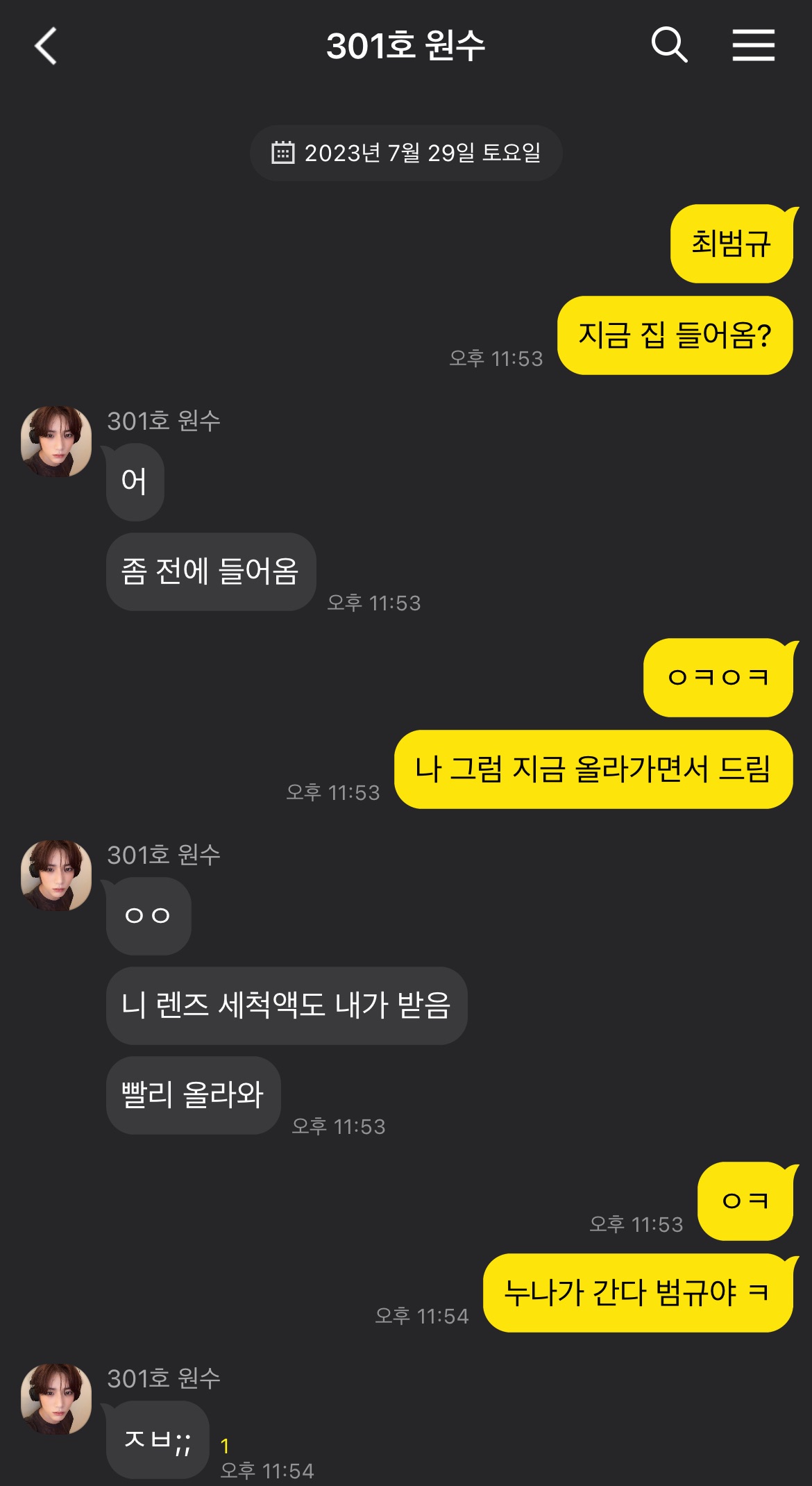Tap profile avatar next to ㅈㅂ;; message
Image resolution: width=812 pixels, height=1486 pixels.
[x=56, y=1399]
